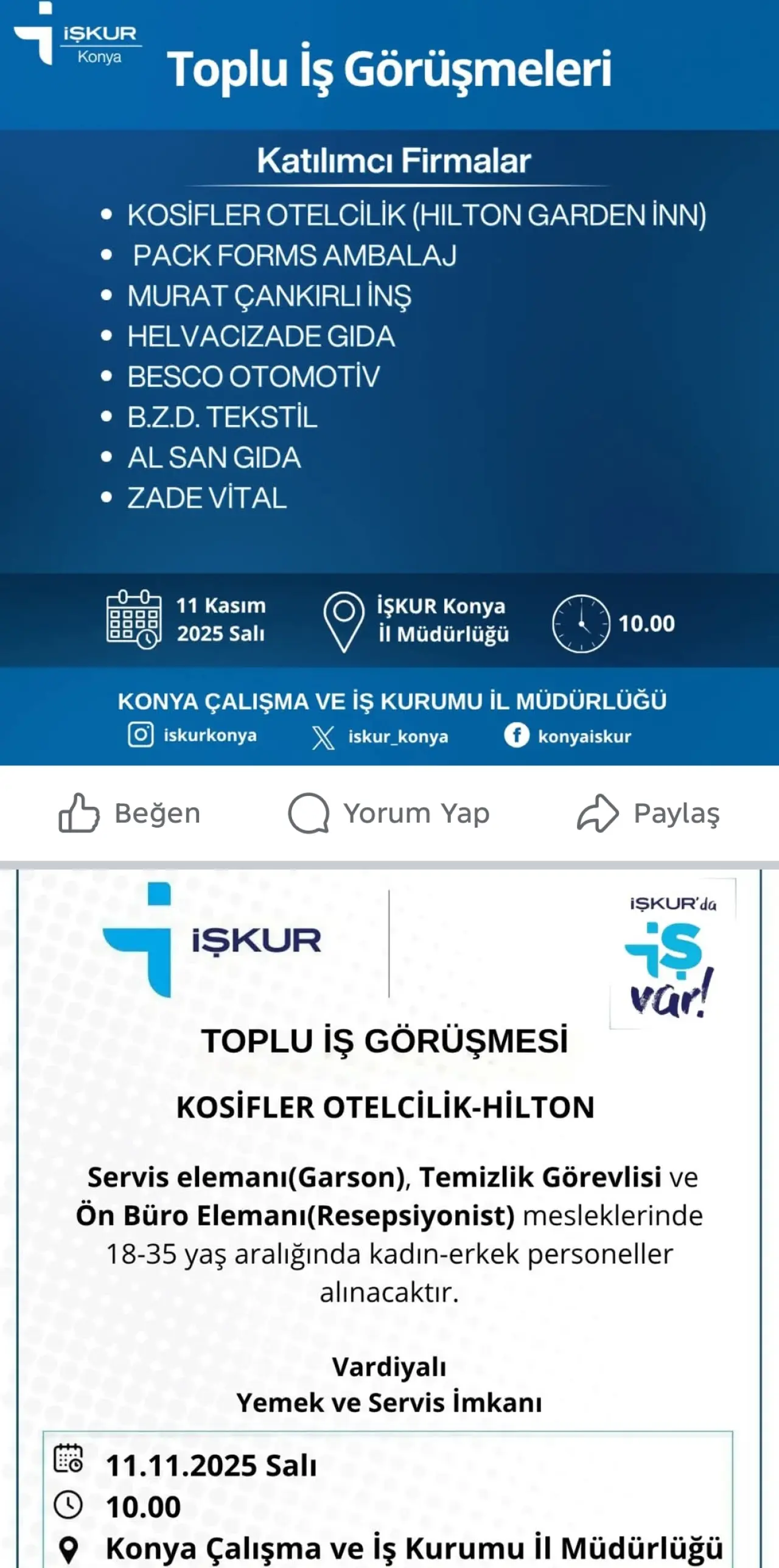Like the Toplu İş Görüşmeleri post
The width and height of the screenshot is (779, 1568).
pos(130,813)
